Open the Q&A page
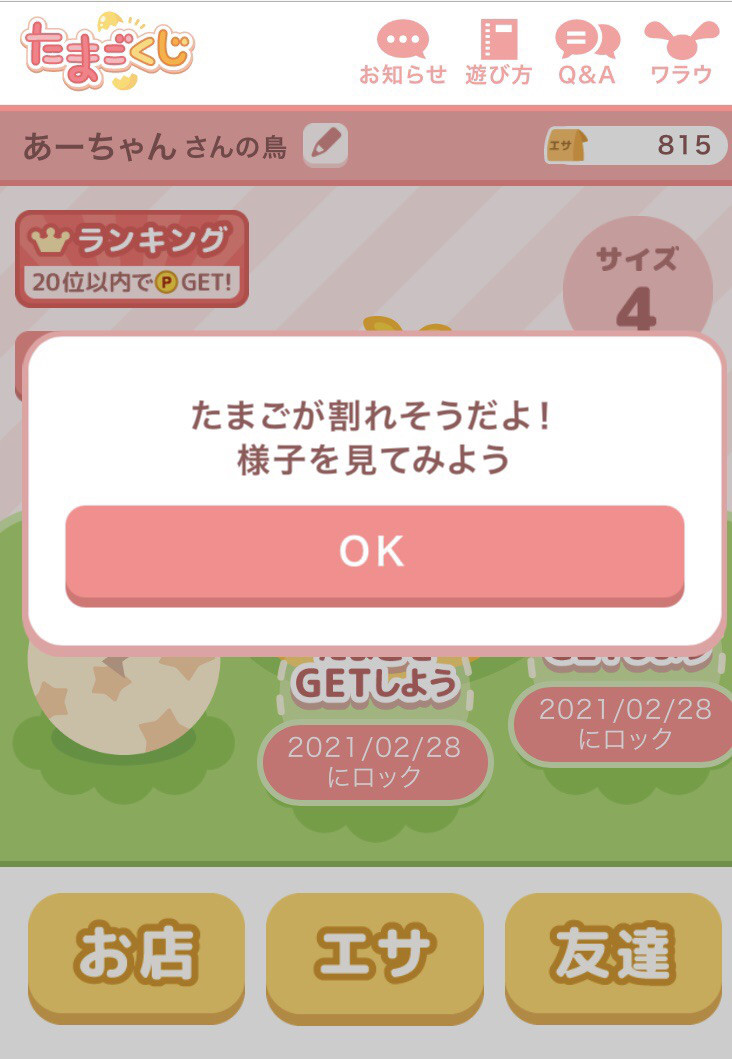732x1059 pixels. 587,53
